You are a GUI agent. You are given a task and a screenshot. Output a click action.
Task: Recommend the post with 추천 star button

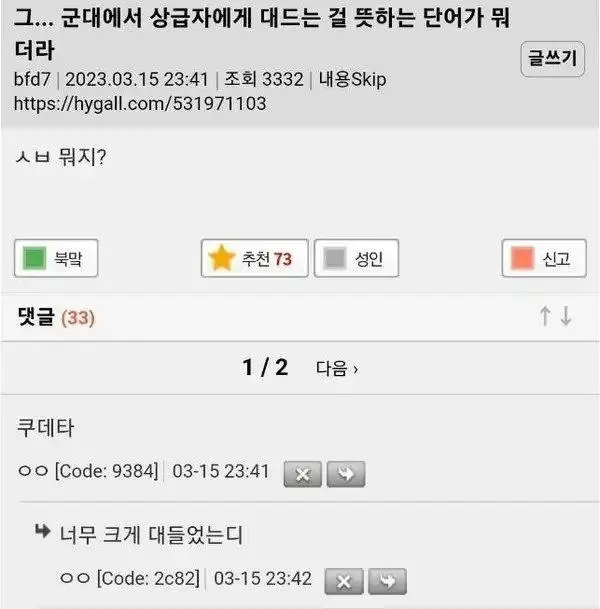click(254, 259)
